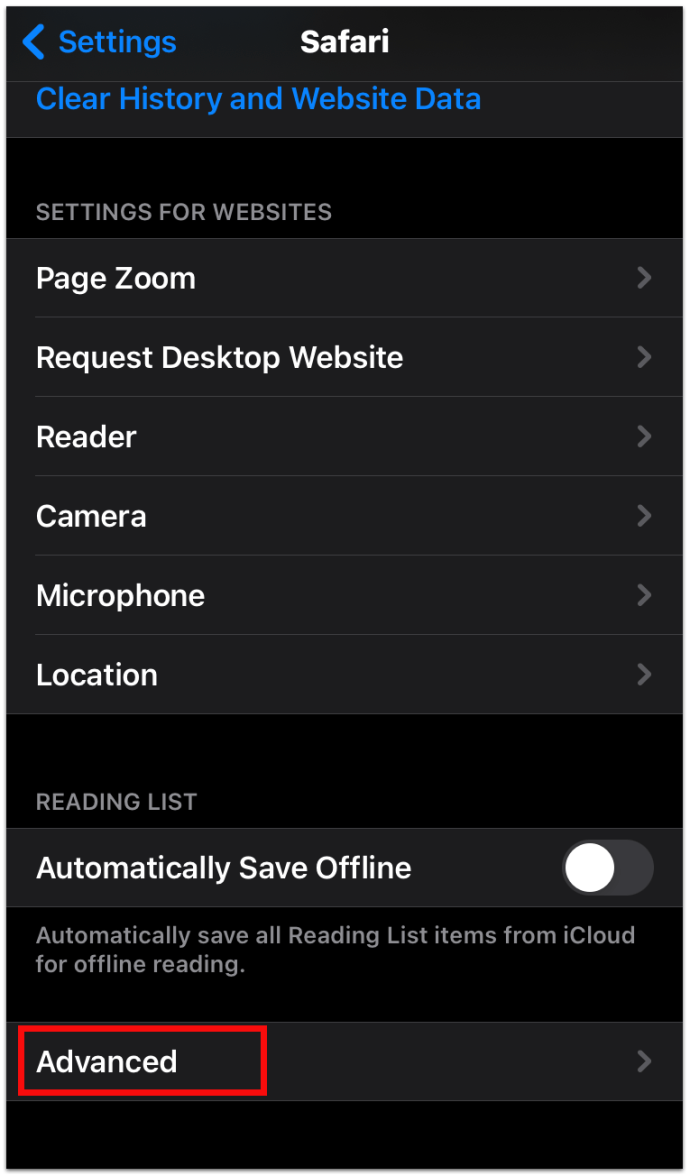Open Location website settings

pyautogui.click(x=344, y=675)
